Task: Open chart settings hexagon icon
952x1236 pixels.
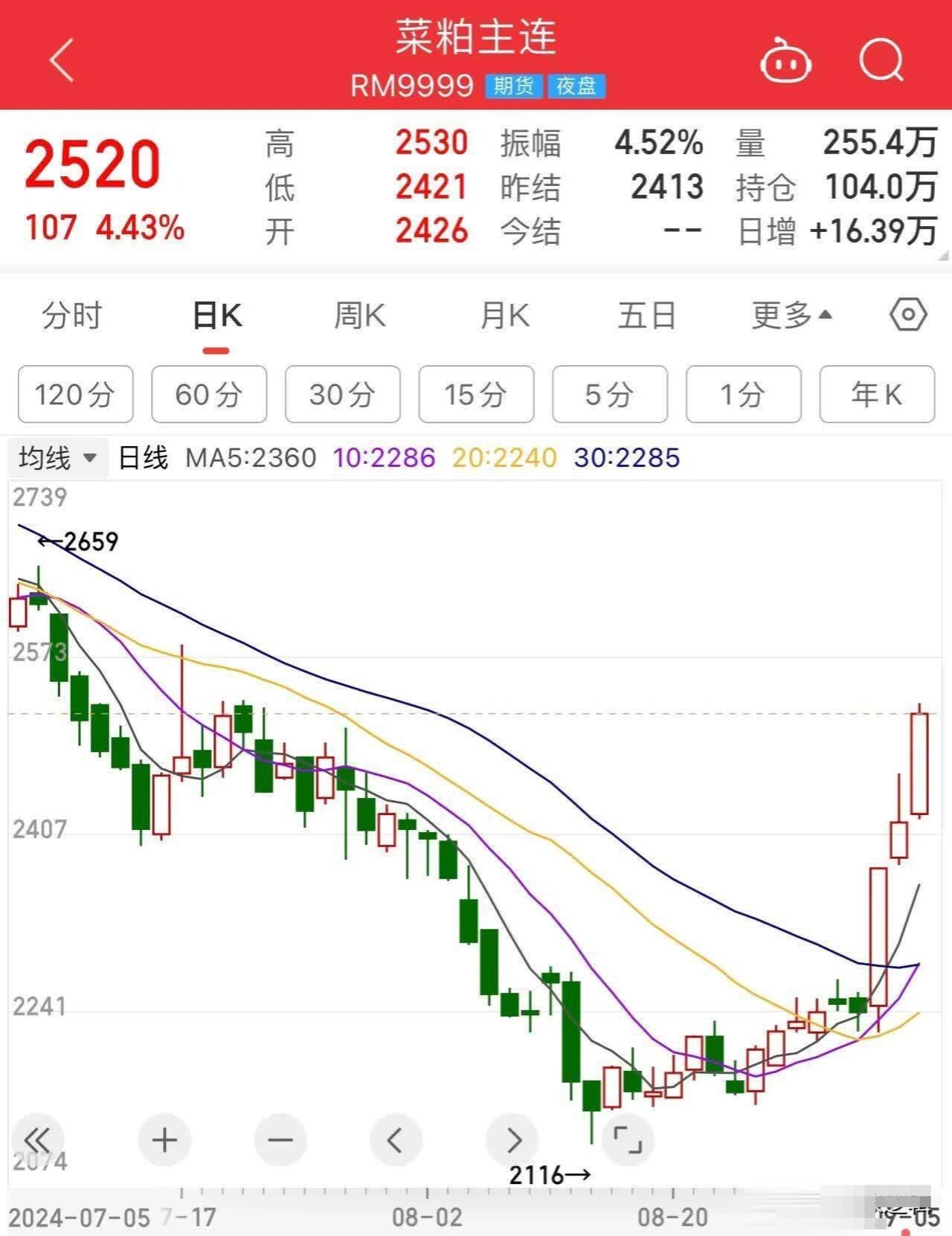Action: pos(908,315)
